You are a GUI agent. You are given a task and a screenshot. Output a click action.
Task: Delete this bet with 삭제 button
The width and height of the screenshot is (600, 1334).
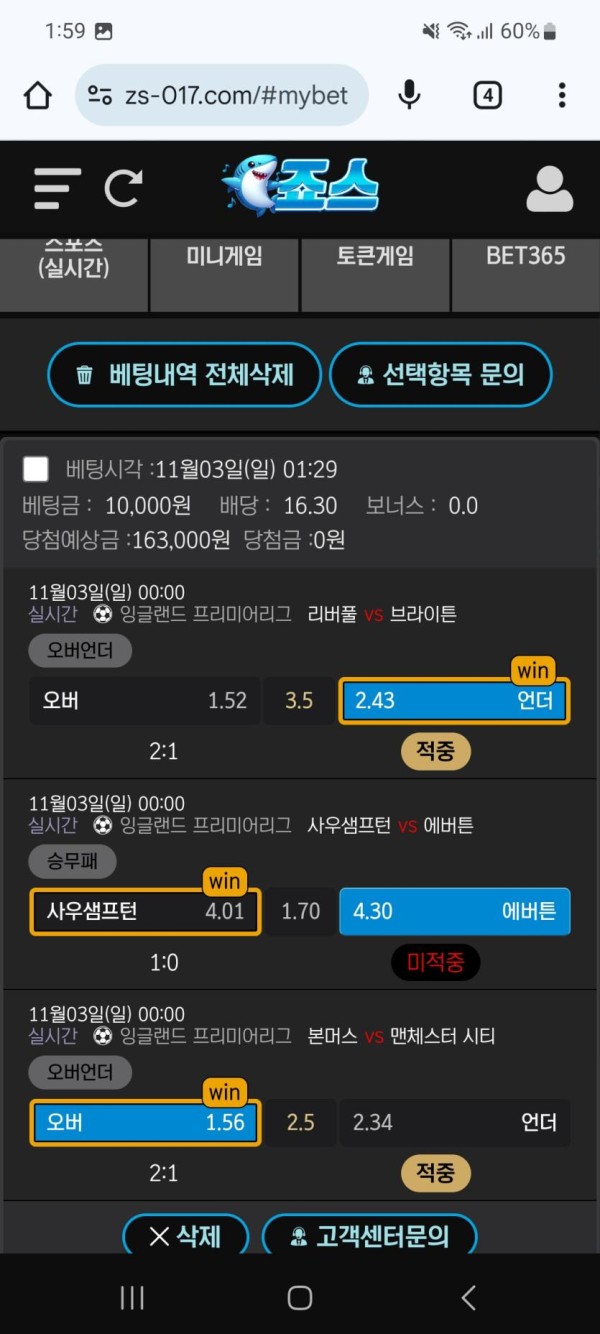(x=185, y=1236)
